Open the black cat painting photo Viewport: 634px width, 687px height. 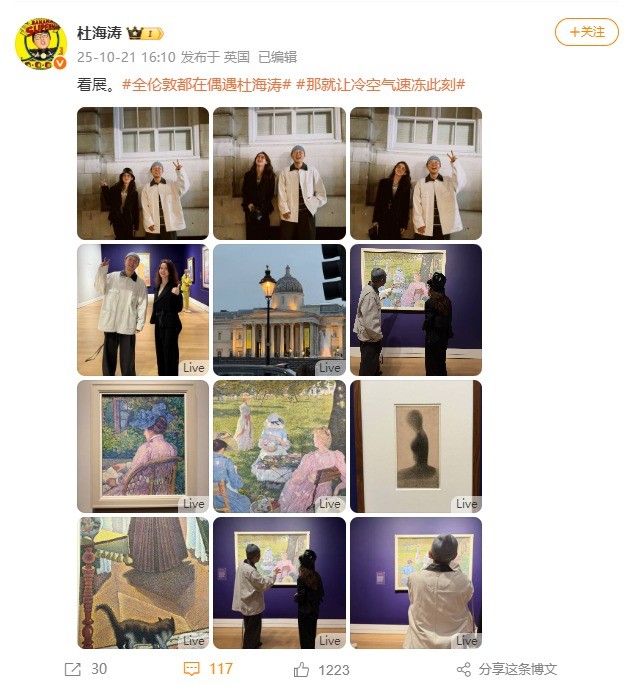click(x=143, y=582)
